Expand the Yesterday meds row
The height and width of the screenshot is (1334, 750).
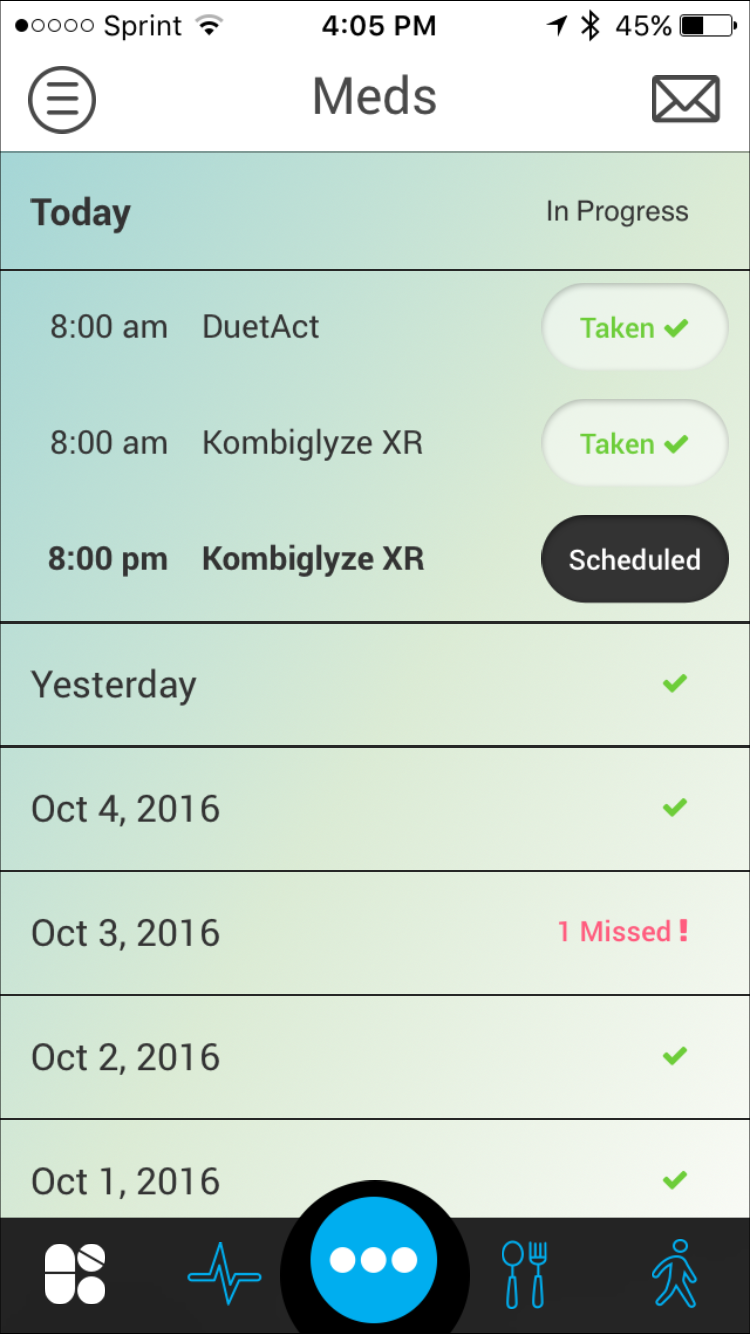click(x=375, y=685)
